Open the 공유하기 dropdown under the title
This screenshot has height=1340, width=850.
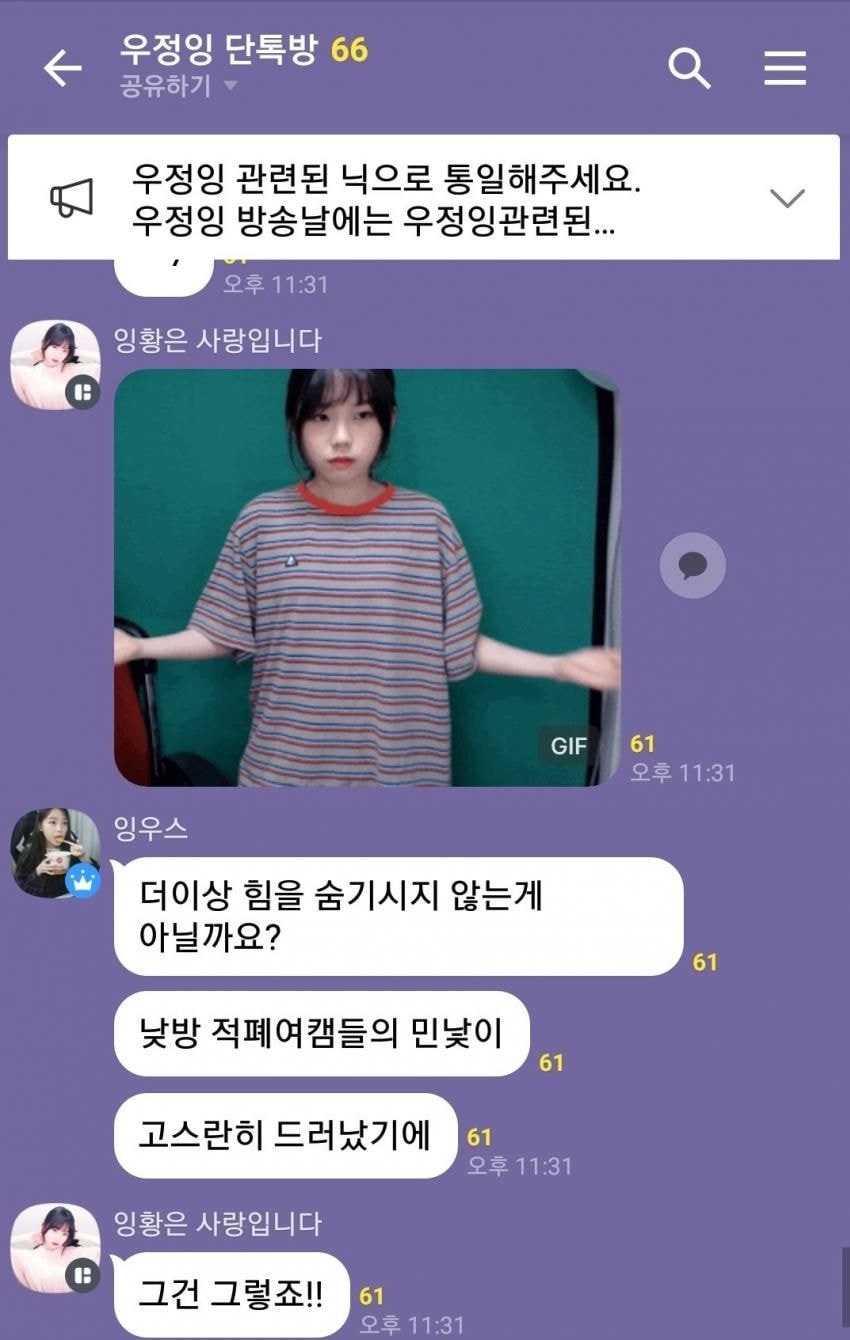(178, 86)
